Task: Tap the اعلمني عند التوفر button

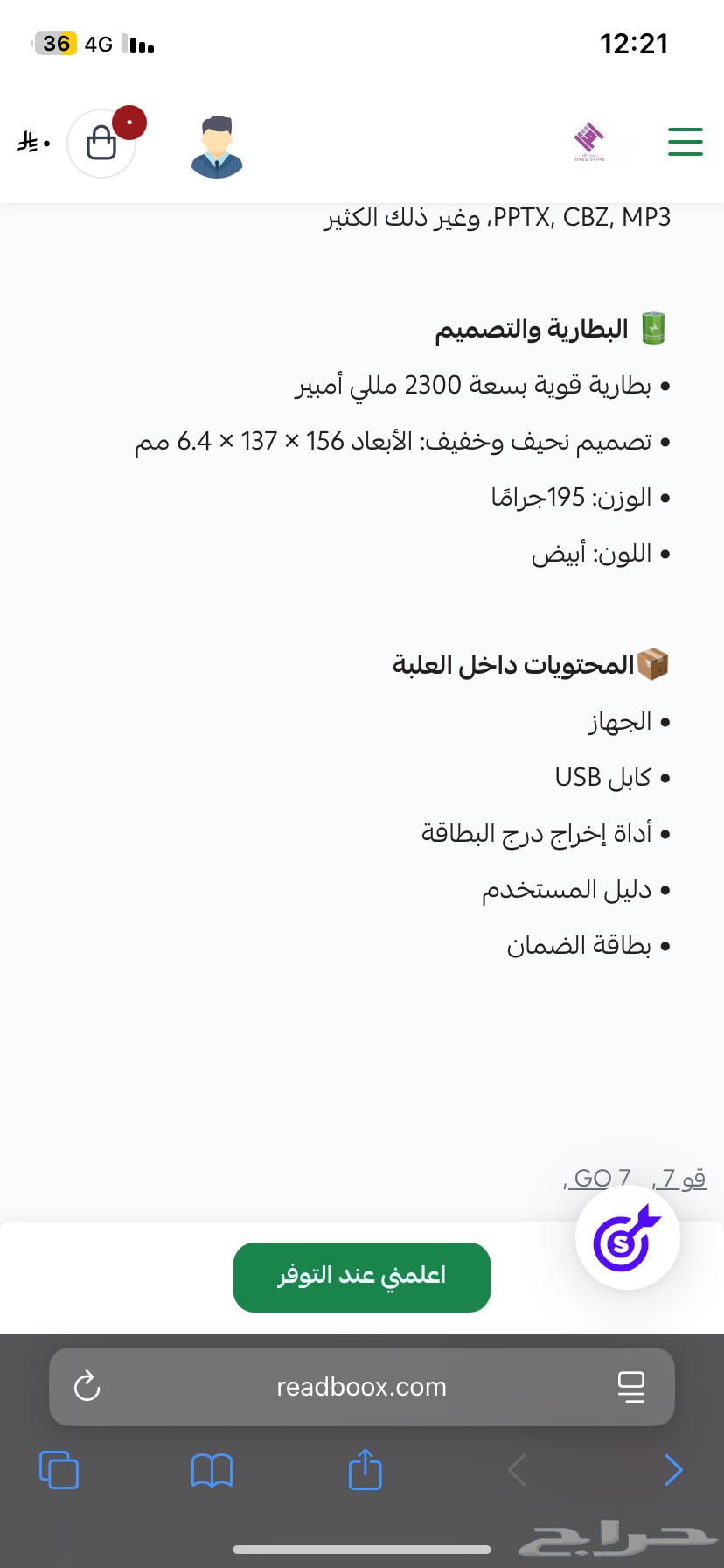Action: (361, 1277)
